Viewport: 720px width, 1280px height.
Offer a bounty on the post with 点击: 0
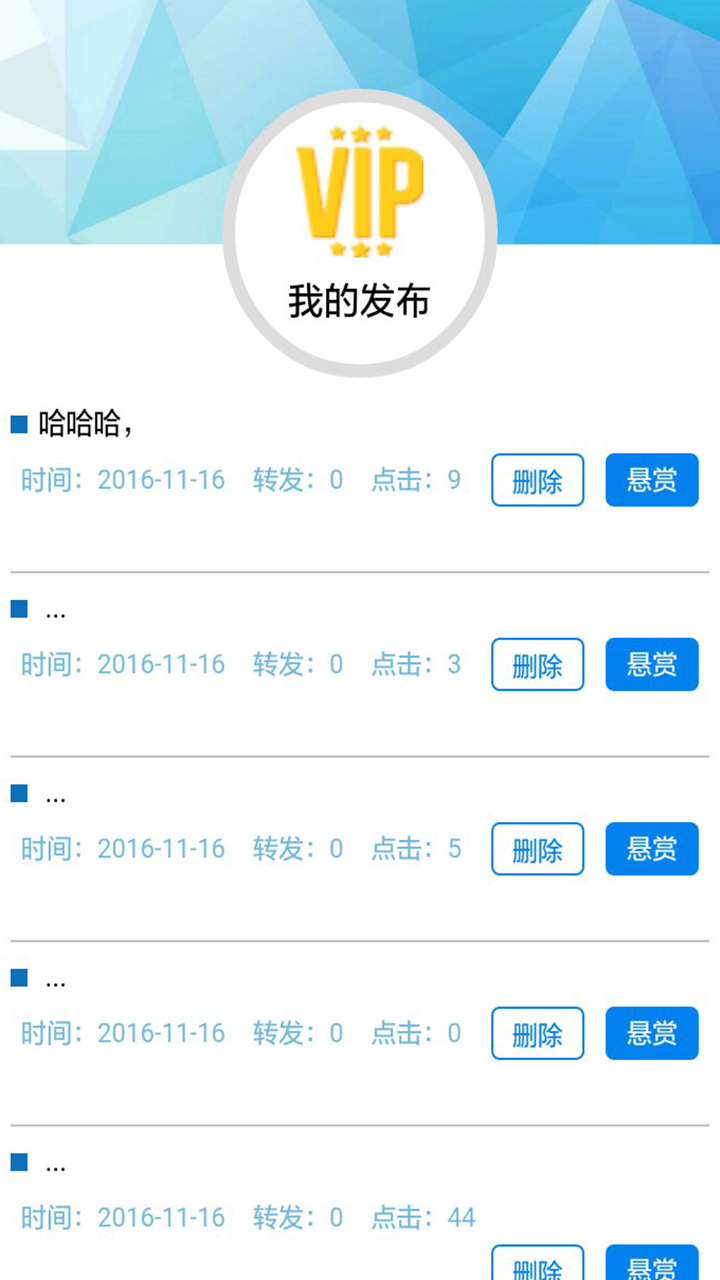tap(651, 1033)
